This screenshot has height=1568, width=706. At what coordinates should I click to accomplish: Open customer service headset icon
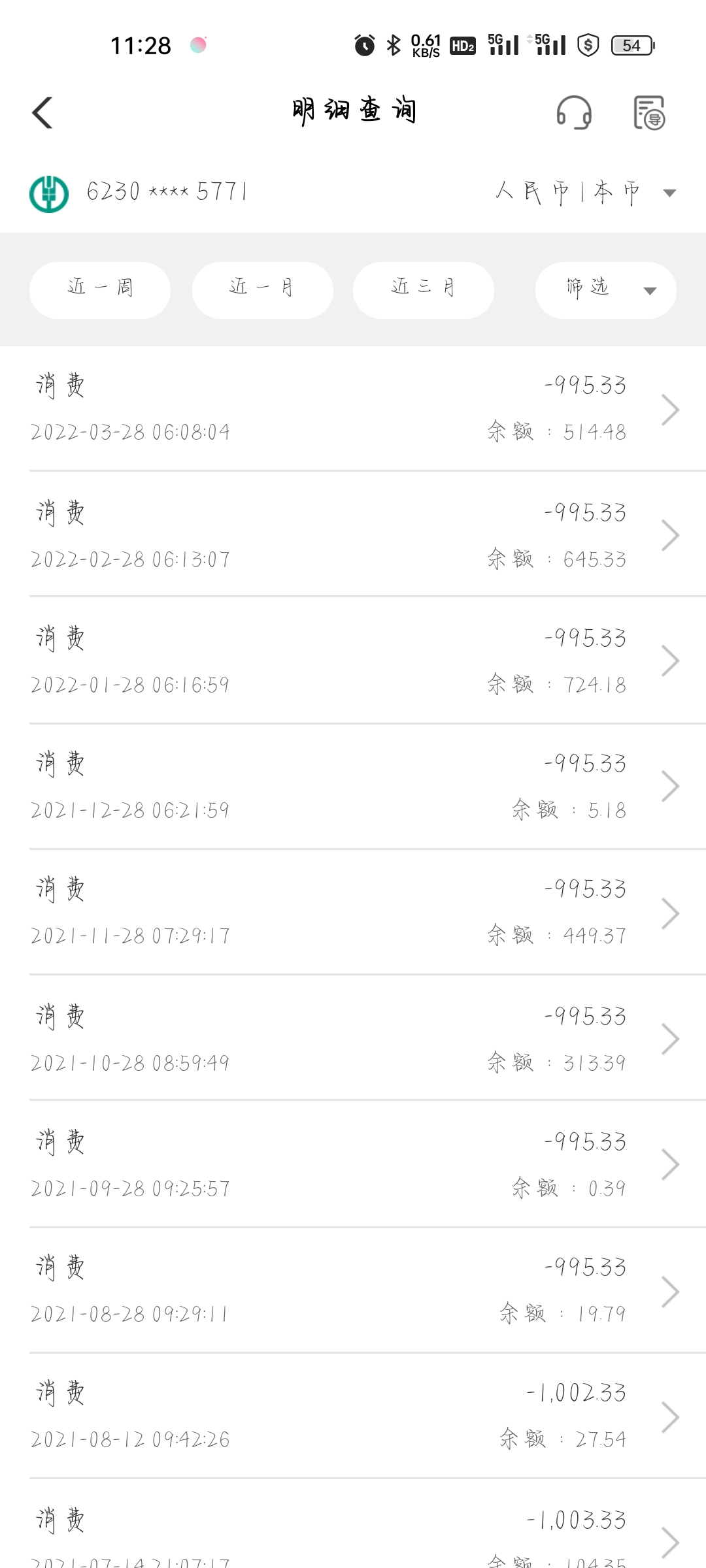(574, 112)
